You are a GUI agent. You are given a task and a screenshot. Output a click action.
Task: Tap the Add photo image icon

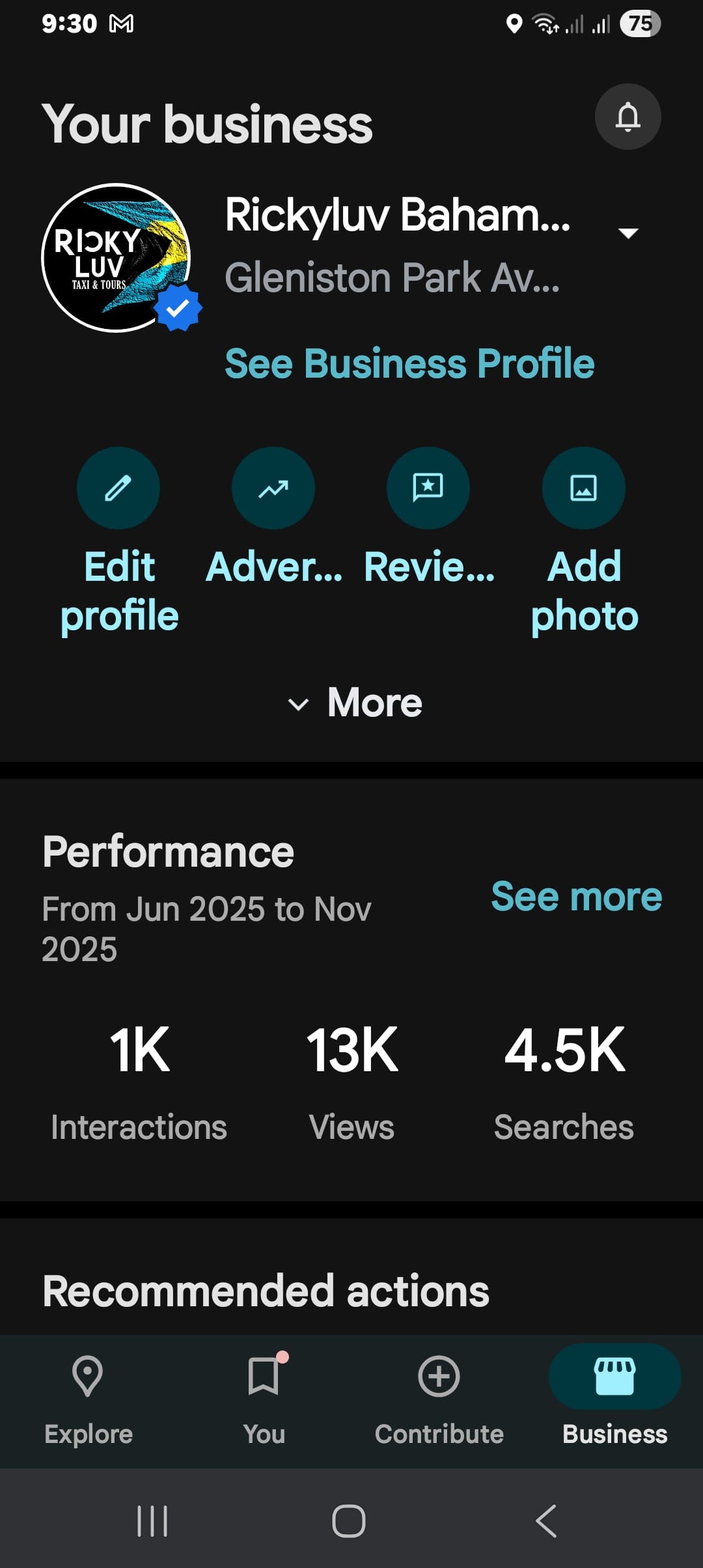point(583,488)
